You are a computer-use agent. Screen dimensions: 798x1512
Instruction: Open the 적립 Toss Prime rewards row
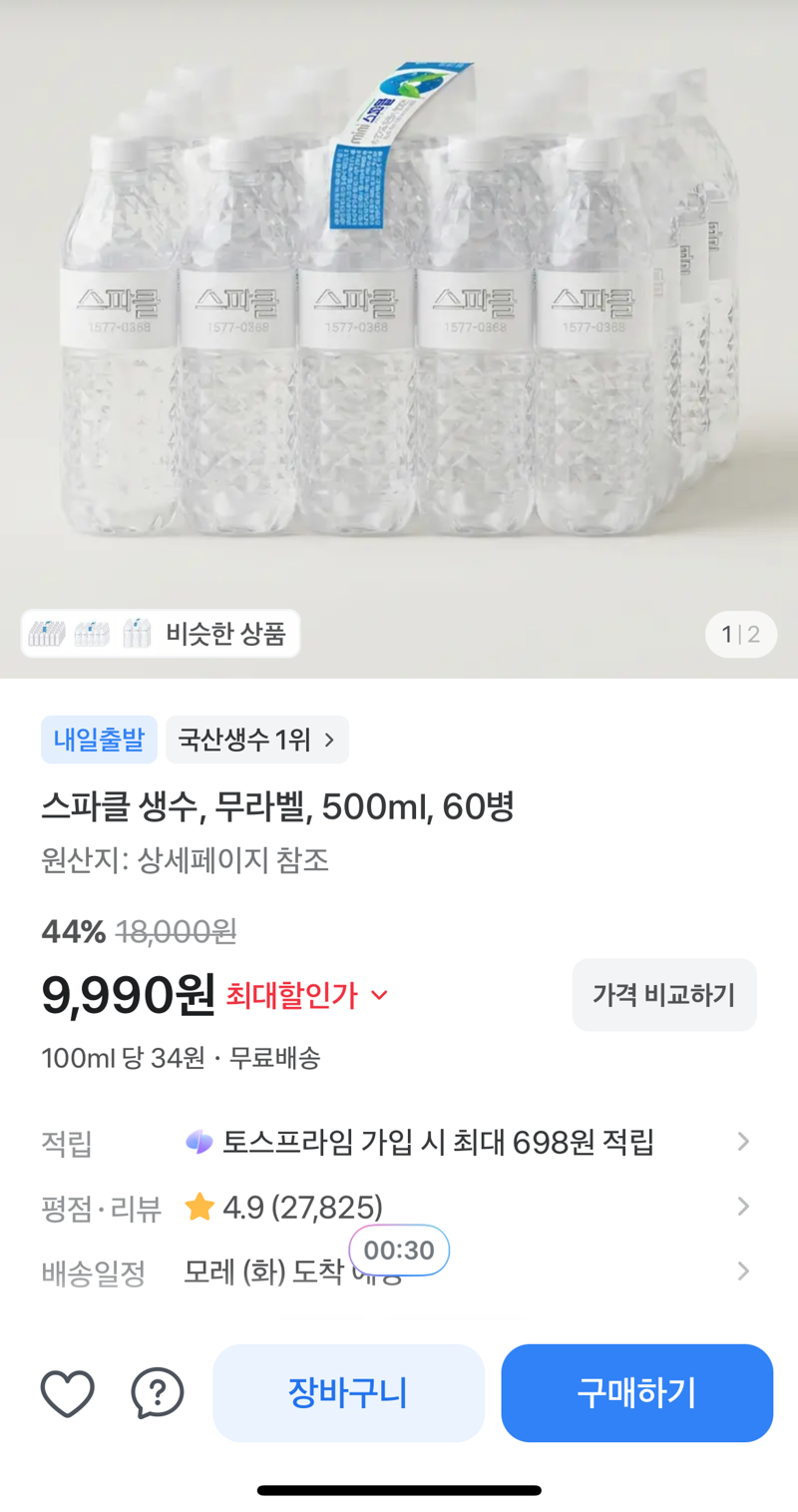[x=399, y=1142]
